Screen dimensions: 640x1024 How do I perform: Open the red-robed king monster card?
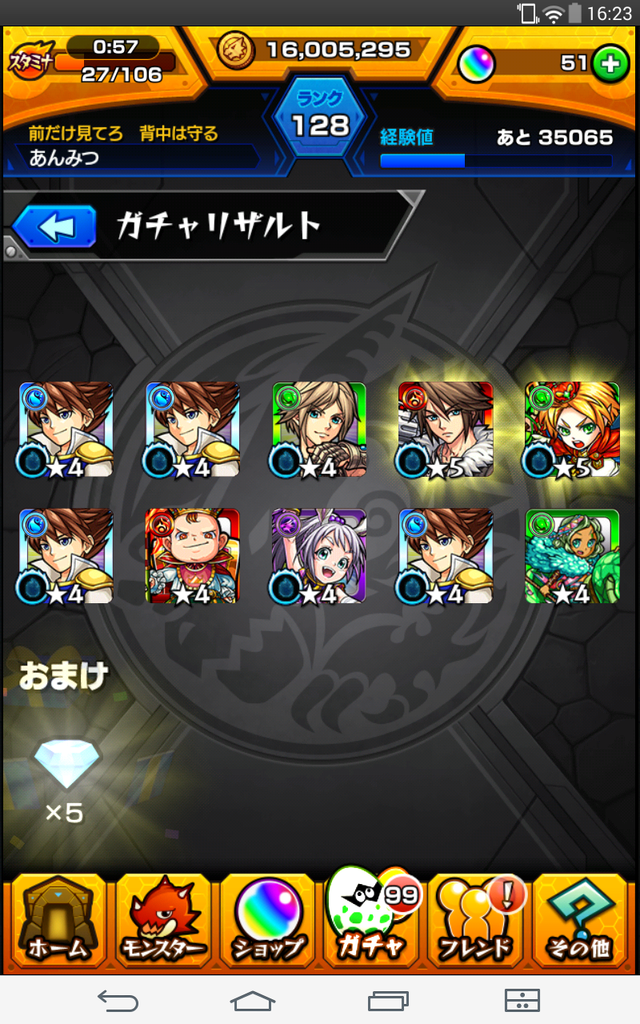tap(193, 556)
